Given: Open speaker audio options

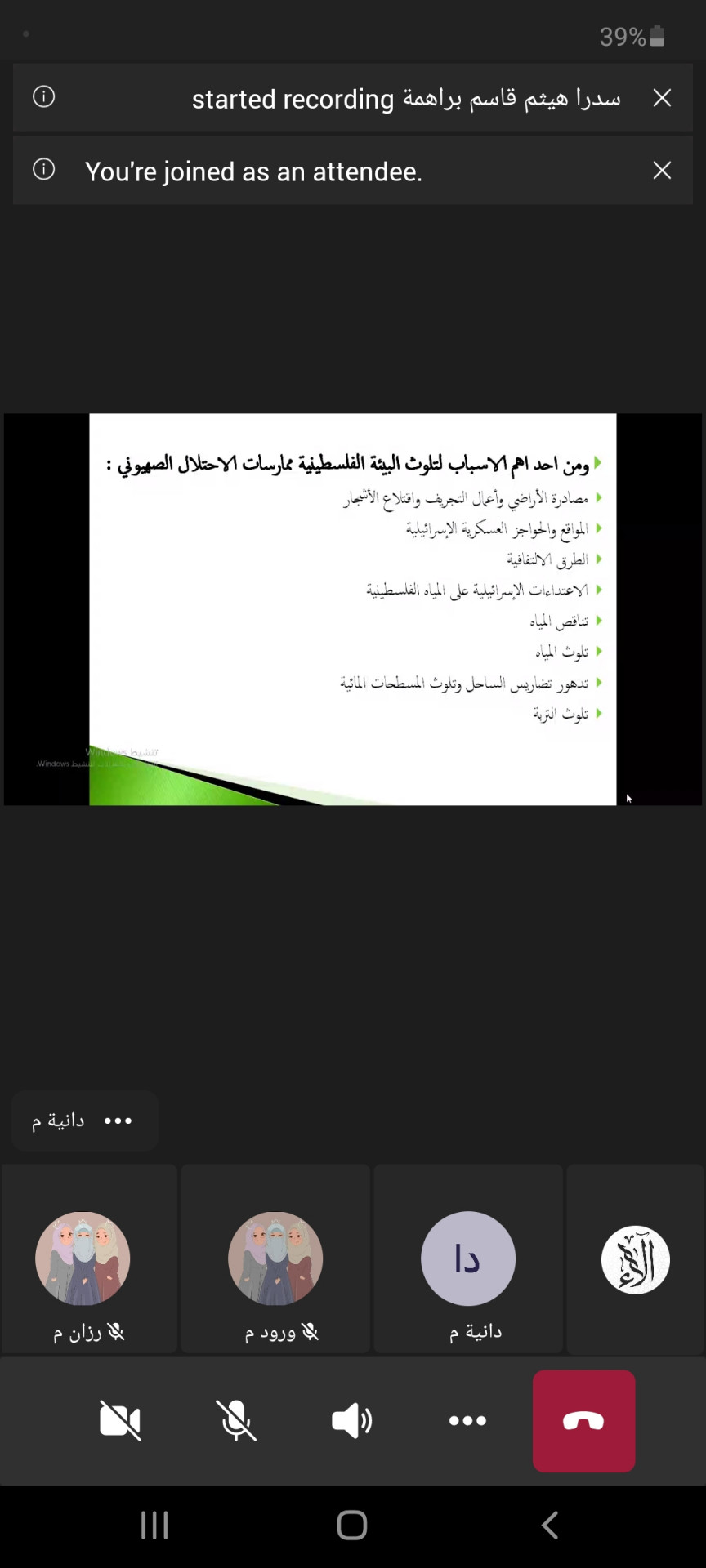Looking at the screenshot, I should point(352,1421).
